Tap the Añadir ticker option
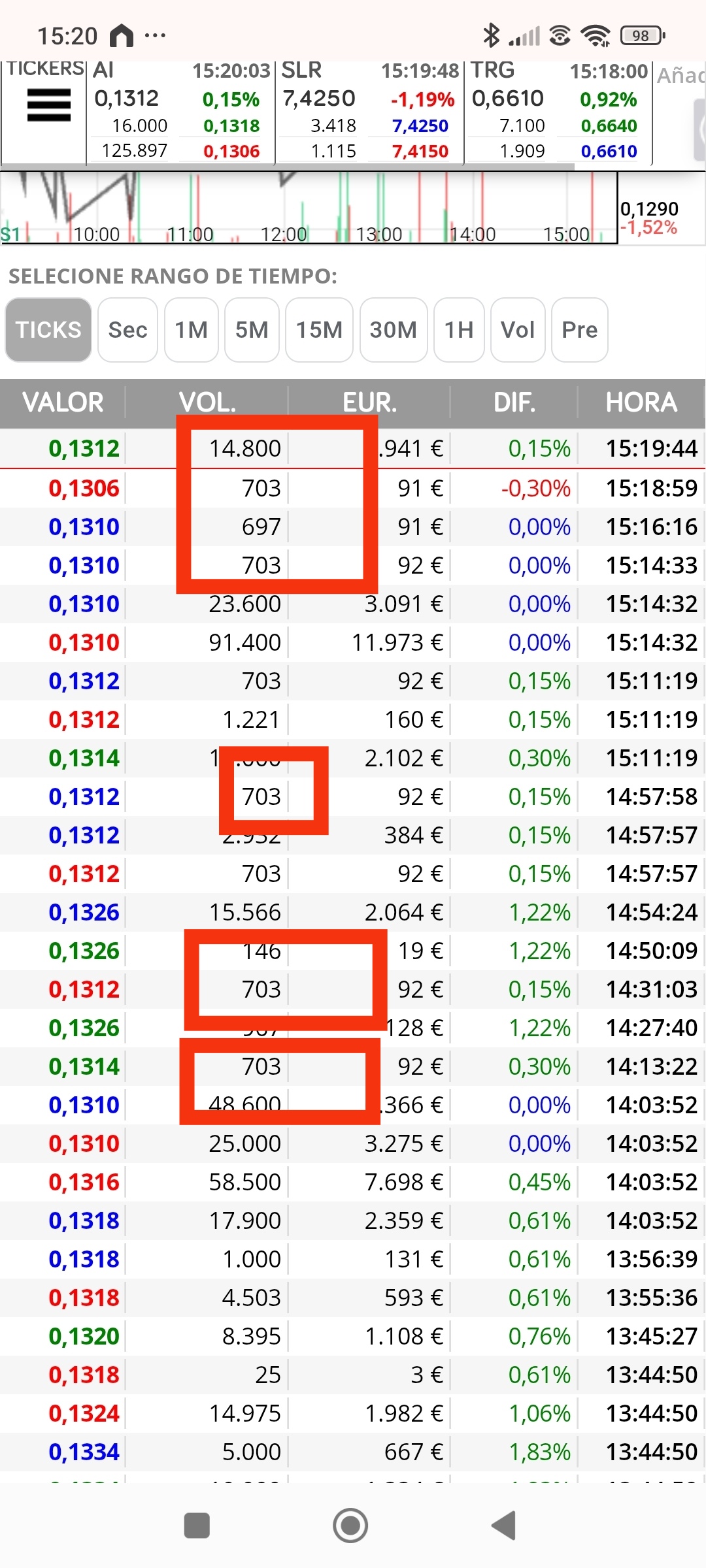 [x=681, y=76]
